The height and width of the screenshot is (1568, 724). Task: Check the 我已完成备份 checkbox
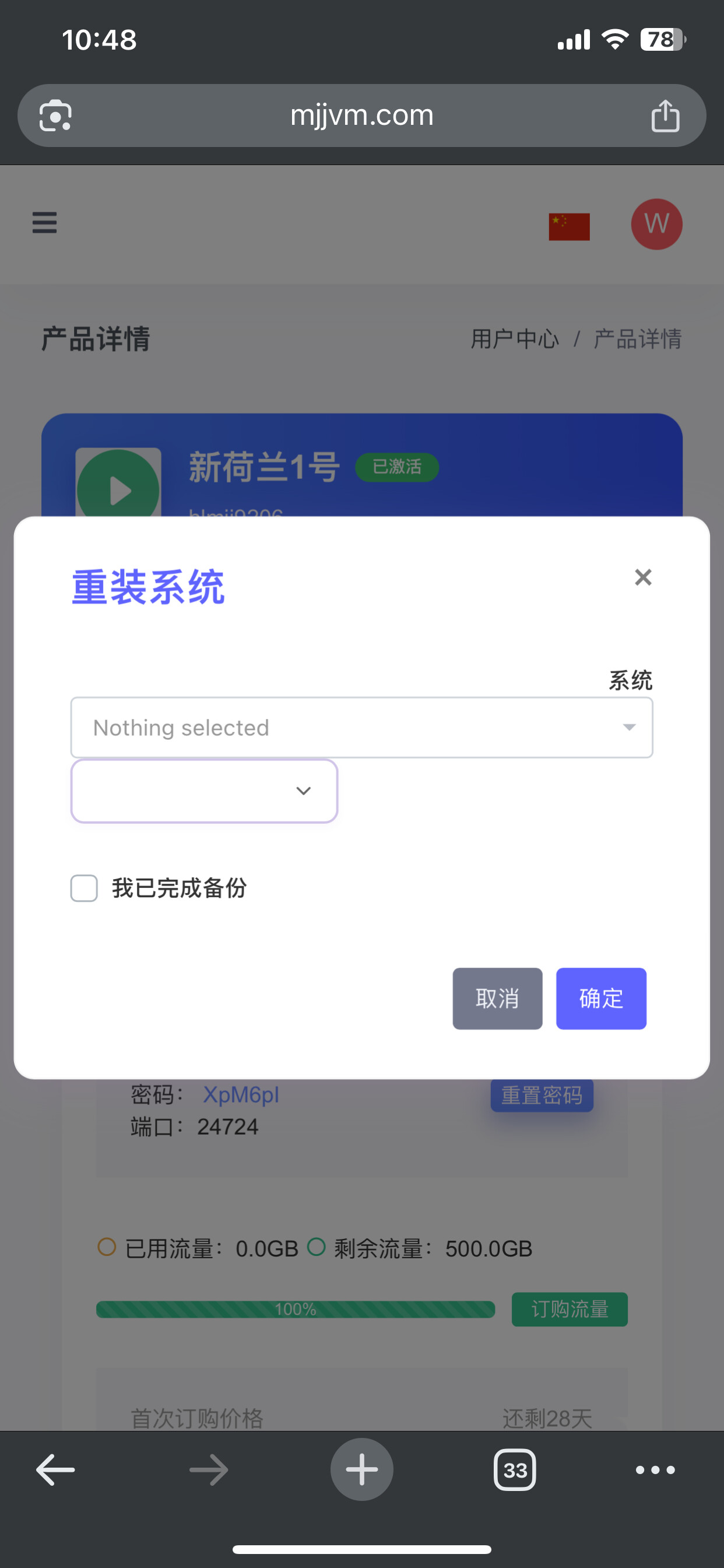(84, 888)
